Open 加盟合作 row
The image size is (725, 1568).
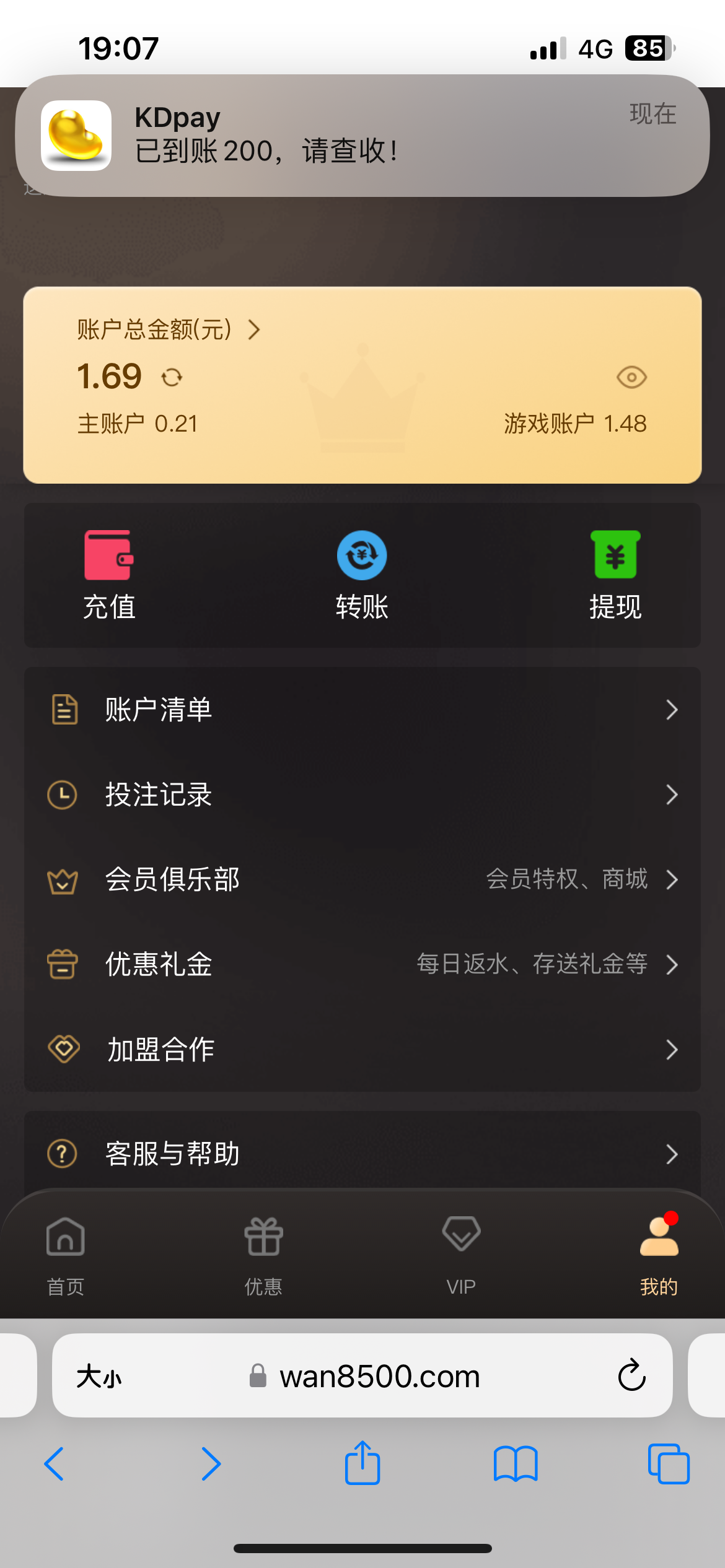[x=362, y=1049]
